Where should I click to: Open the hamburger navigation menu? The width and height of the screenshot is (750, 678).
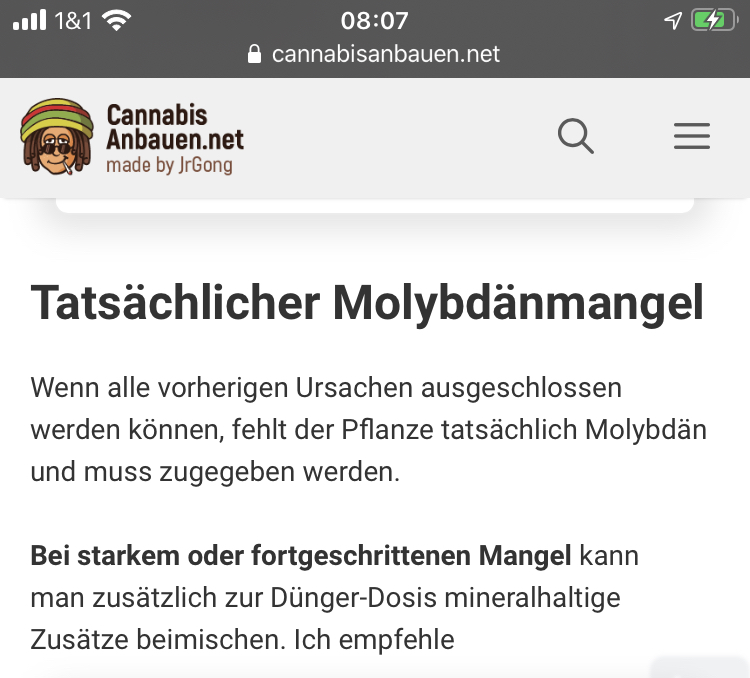691,136
